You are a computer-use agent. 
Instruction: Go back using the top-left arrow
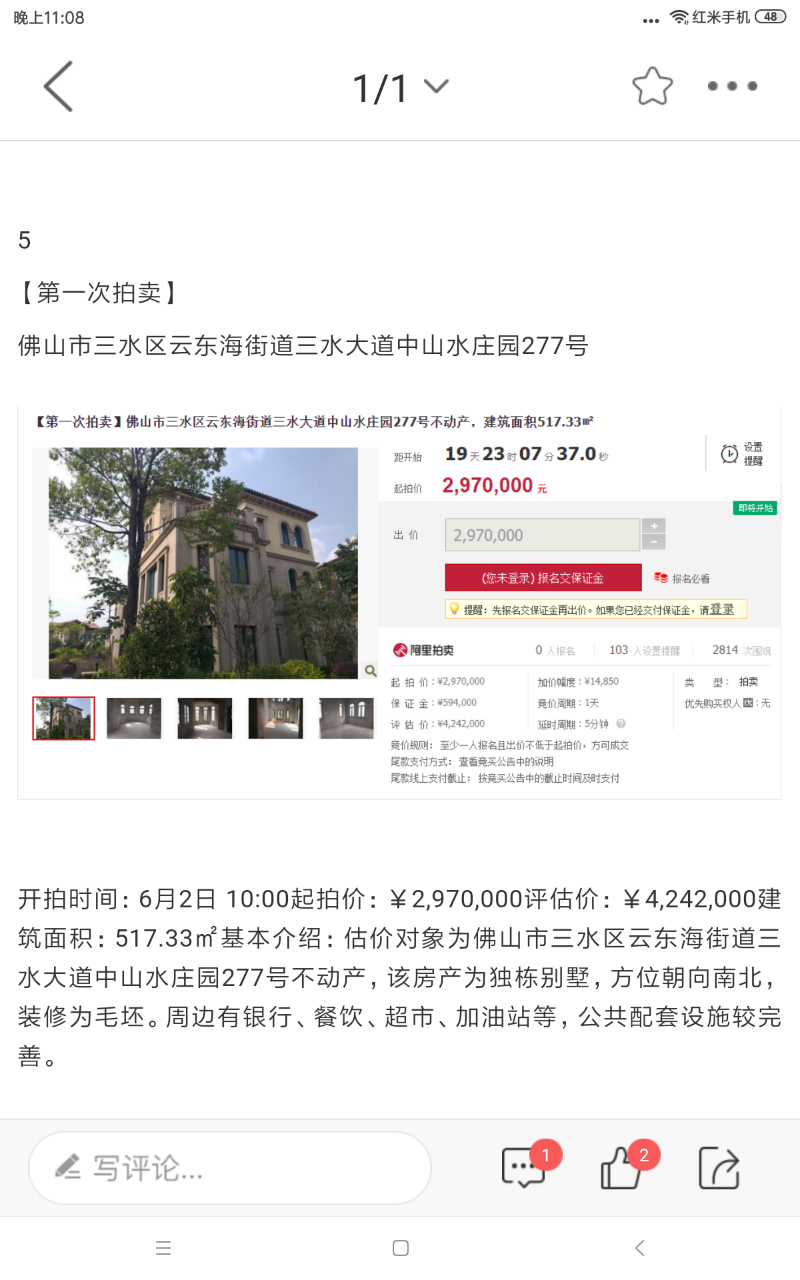tap(58, 87)
